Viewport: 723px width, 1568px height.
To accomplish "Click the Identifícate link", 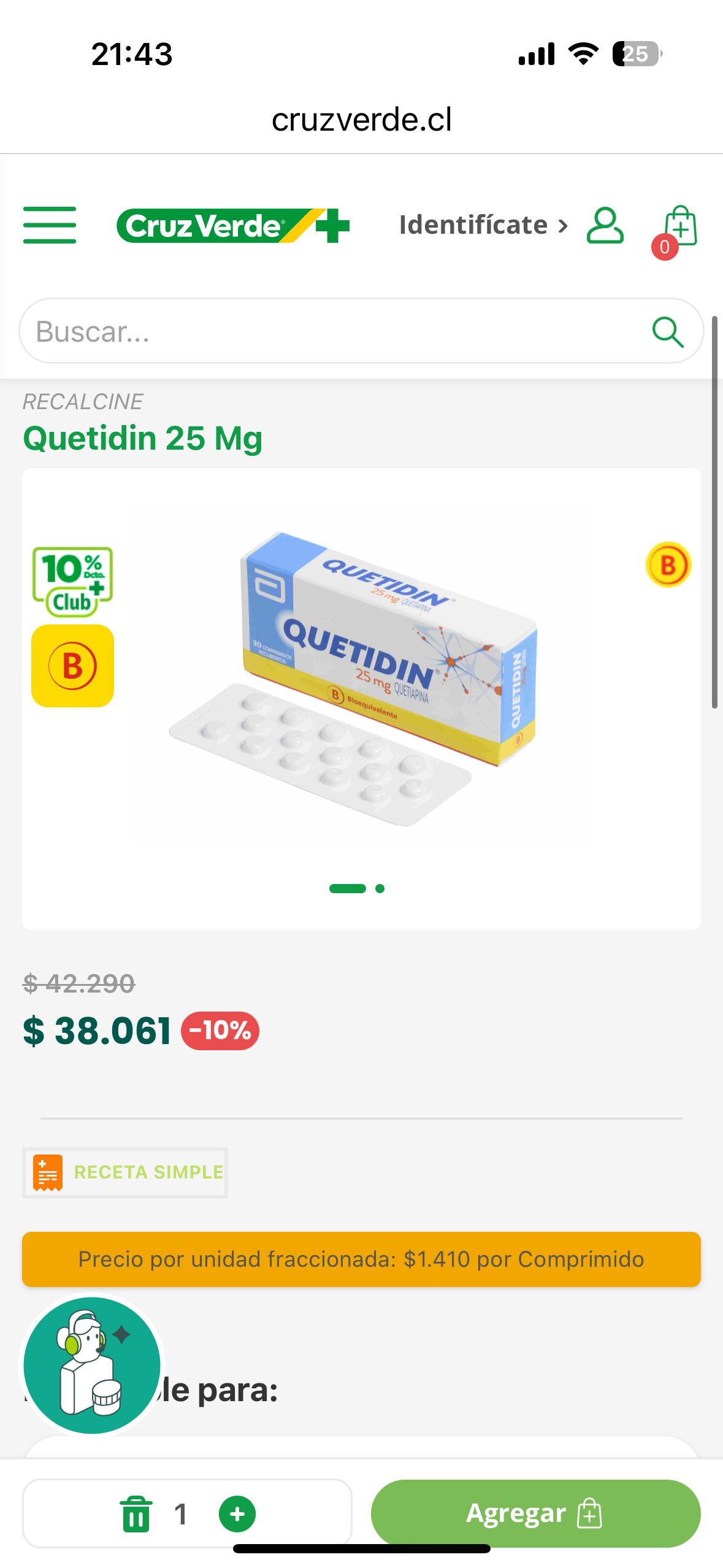I will (473, 225).
